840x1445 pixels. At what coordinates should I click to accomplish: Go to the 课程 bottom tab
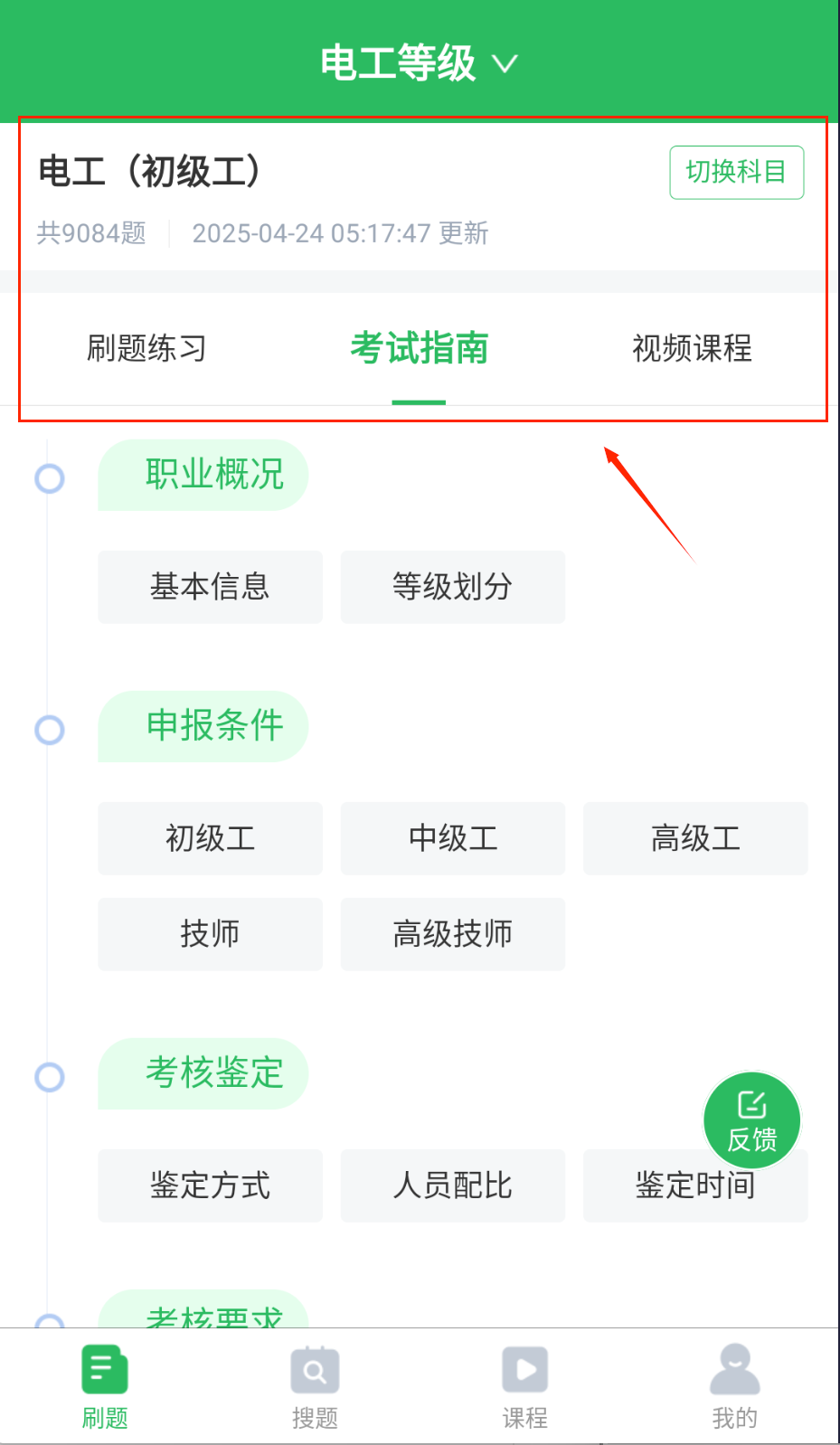[x=525, y=1386]
